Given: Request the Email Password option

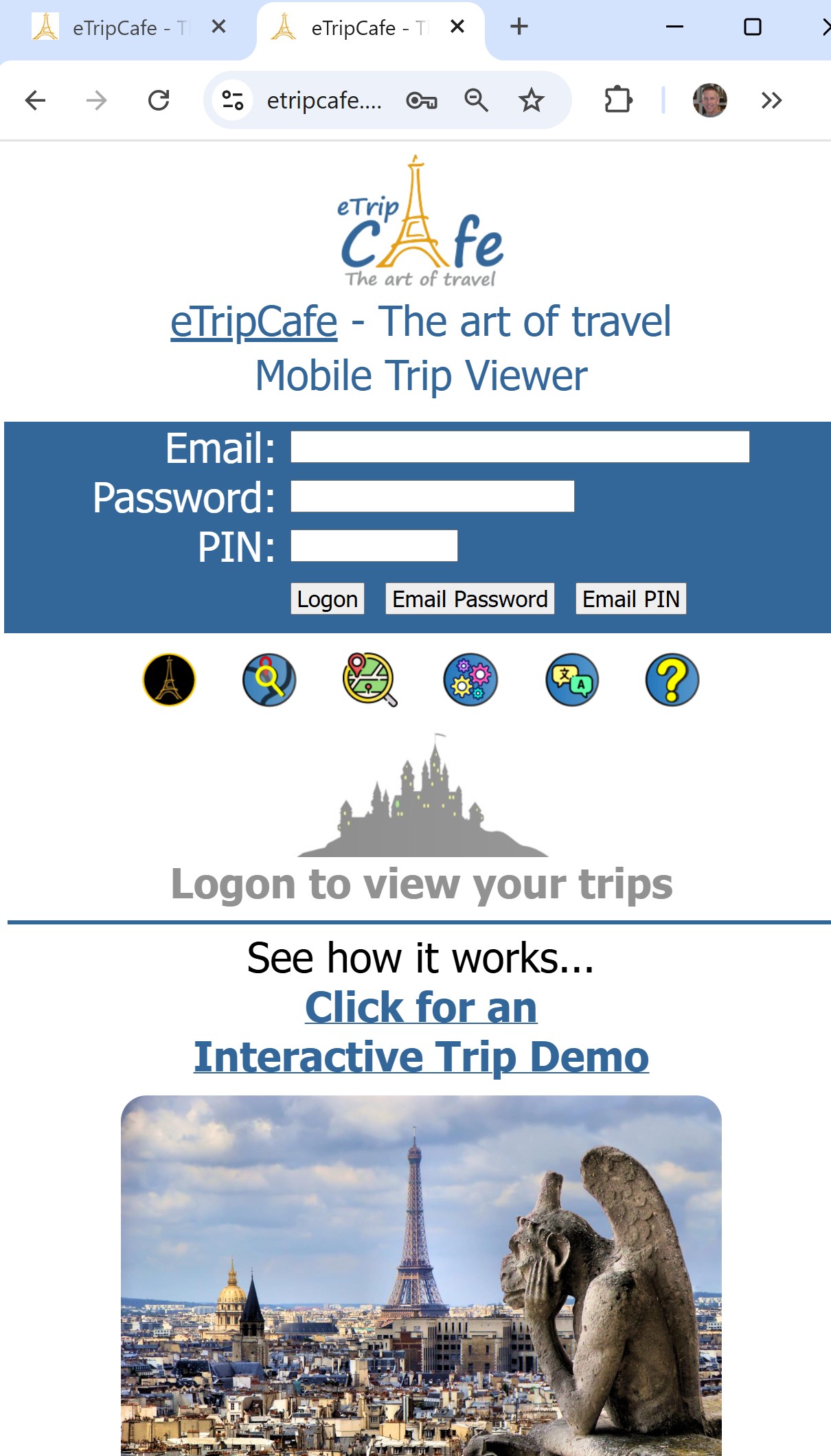Looking at the screenshot, I should 470,599.
